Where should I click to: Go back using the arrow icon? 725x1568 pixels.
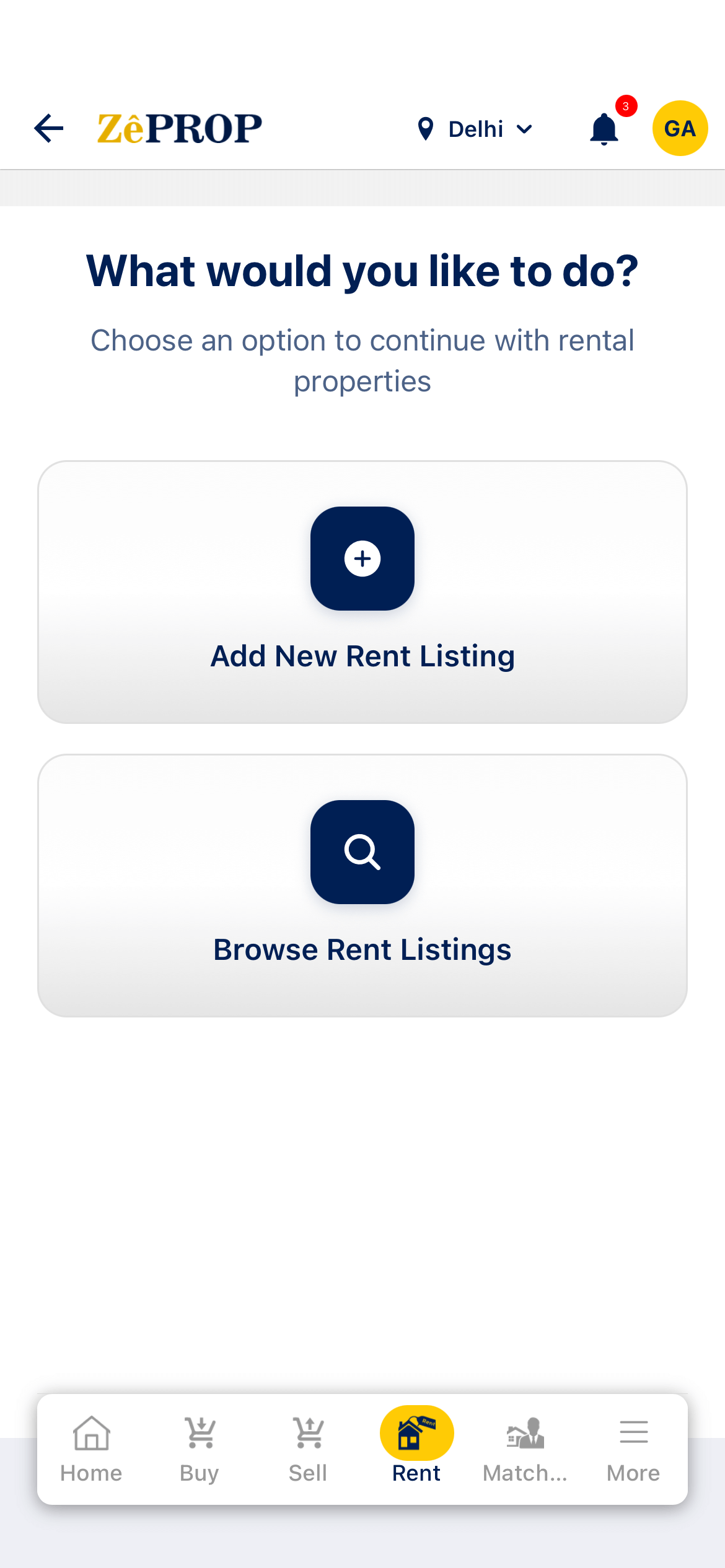click(49, 129)
